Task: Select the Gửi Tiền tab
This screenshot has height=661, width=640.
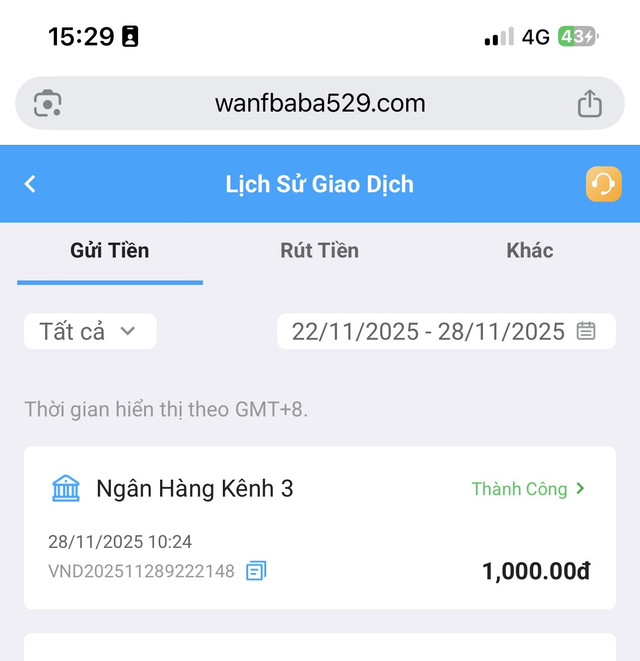Action: [110, 251]
